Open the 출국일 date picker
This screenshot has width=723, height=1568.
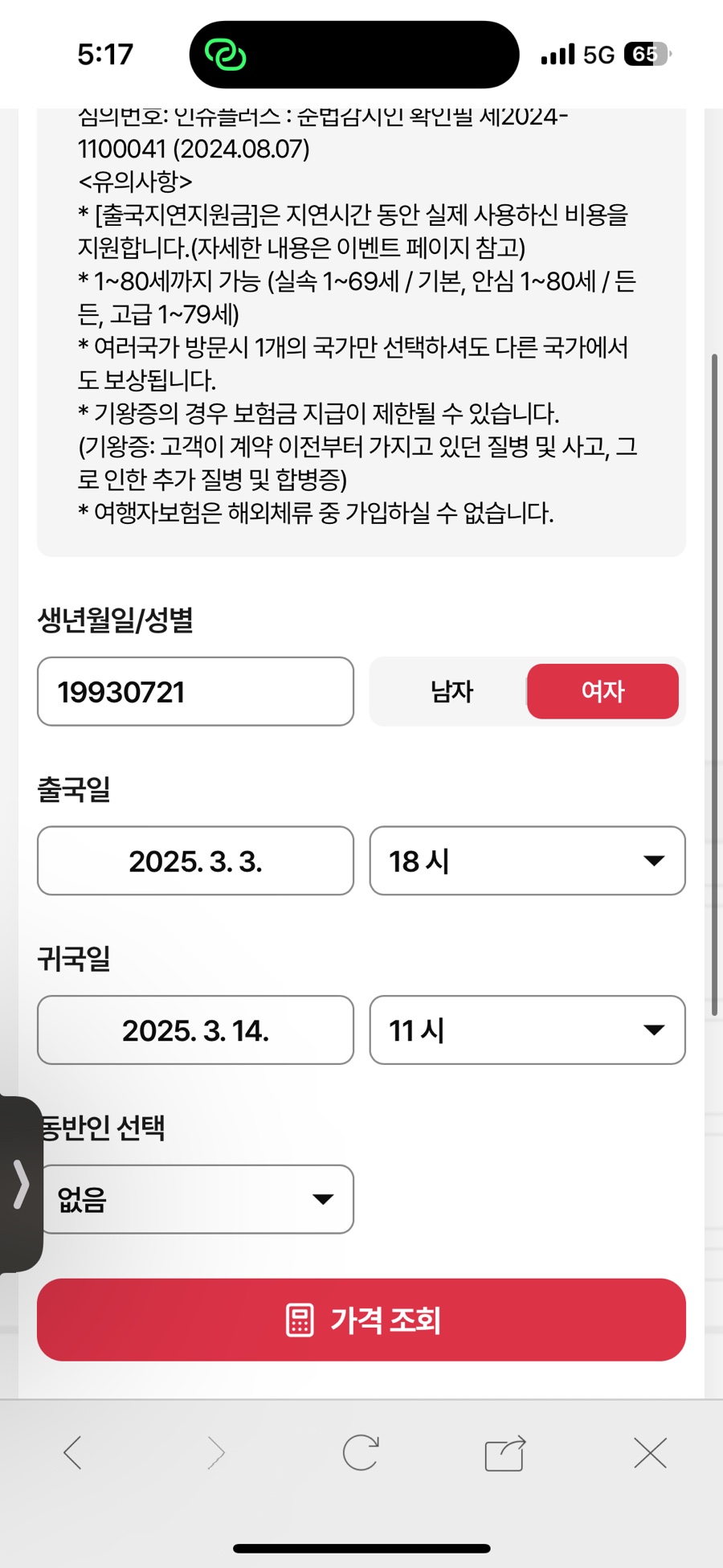tap(195, 861)
